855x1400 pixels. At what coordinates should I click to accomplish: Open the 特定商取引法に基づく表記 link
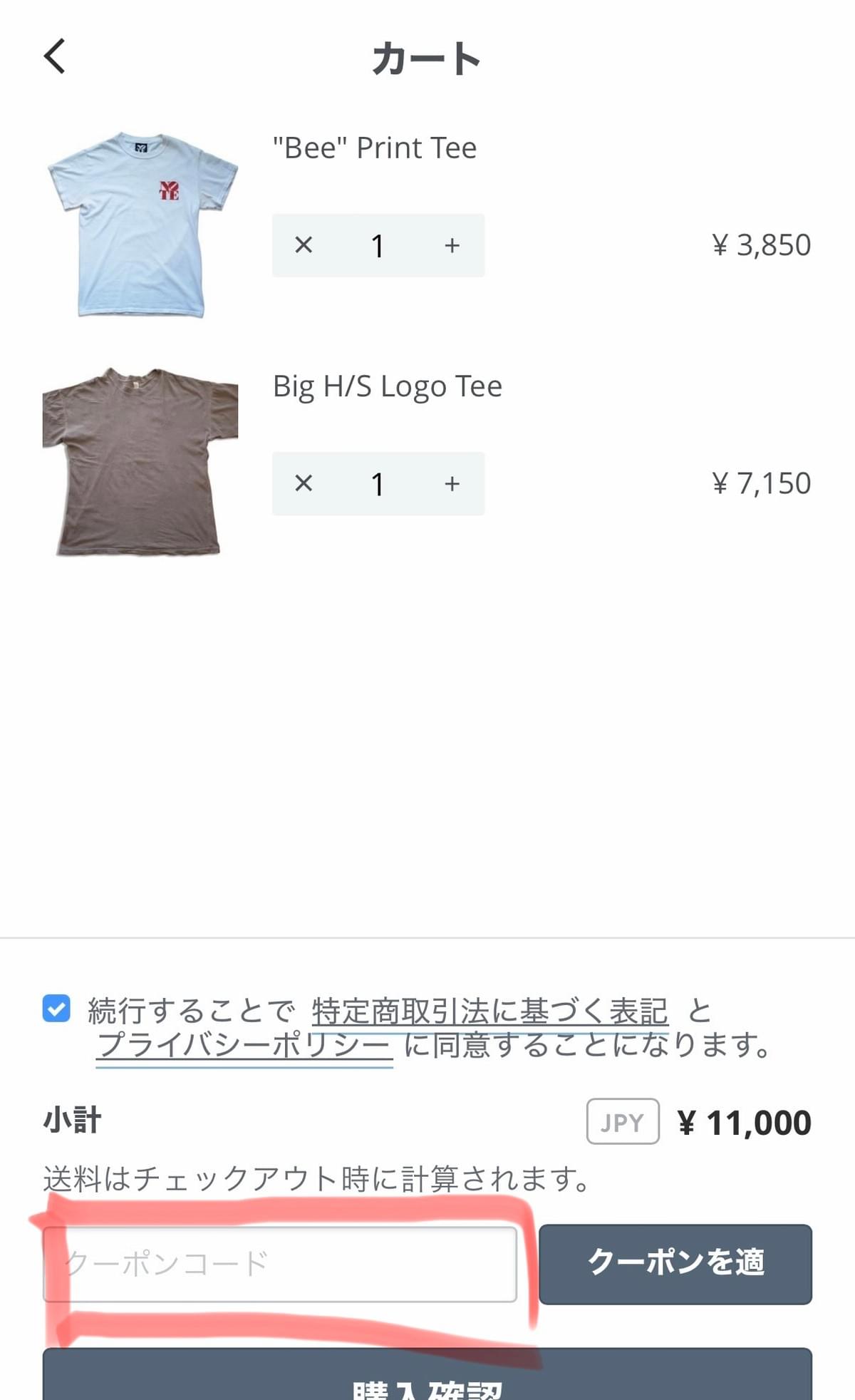pyautogui.click(x=489, y=1011)
